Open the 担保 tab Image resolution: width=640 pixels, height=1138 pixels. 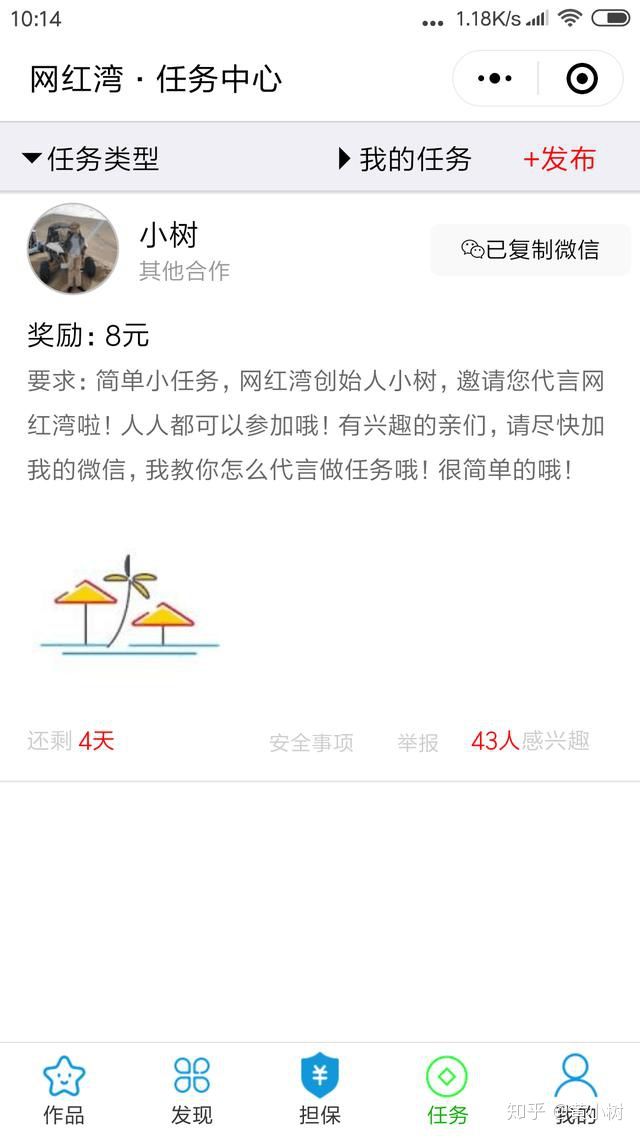320,1089
